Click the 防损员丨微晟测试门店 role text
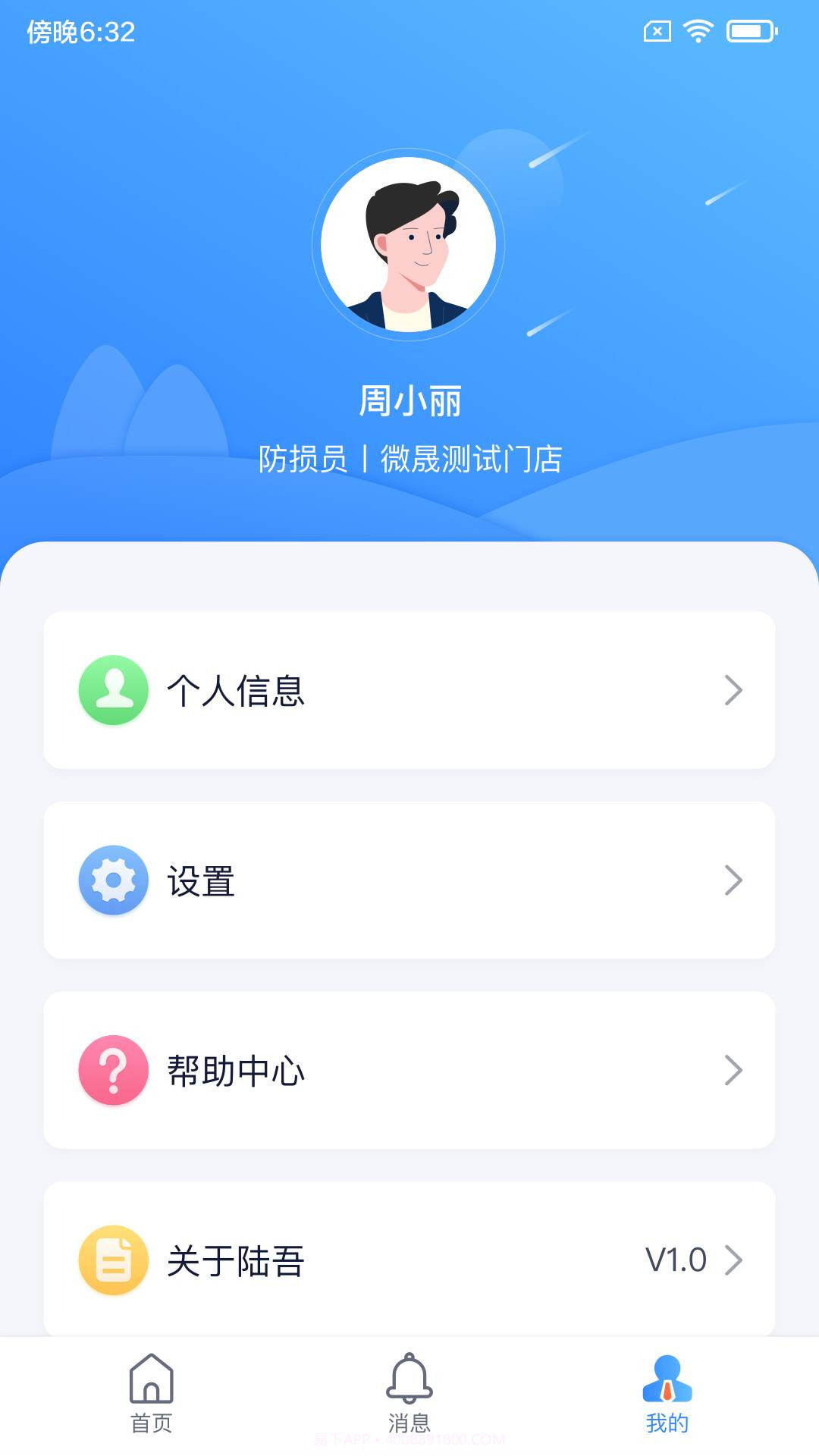 [409, 457]
